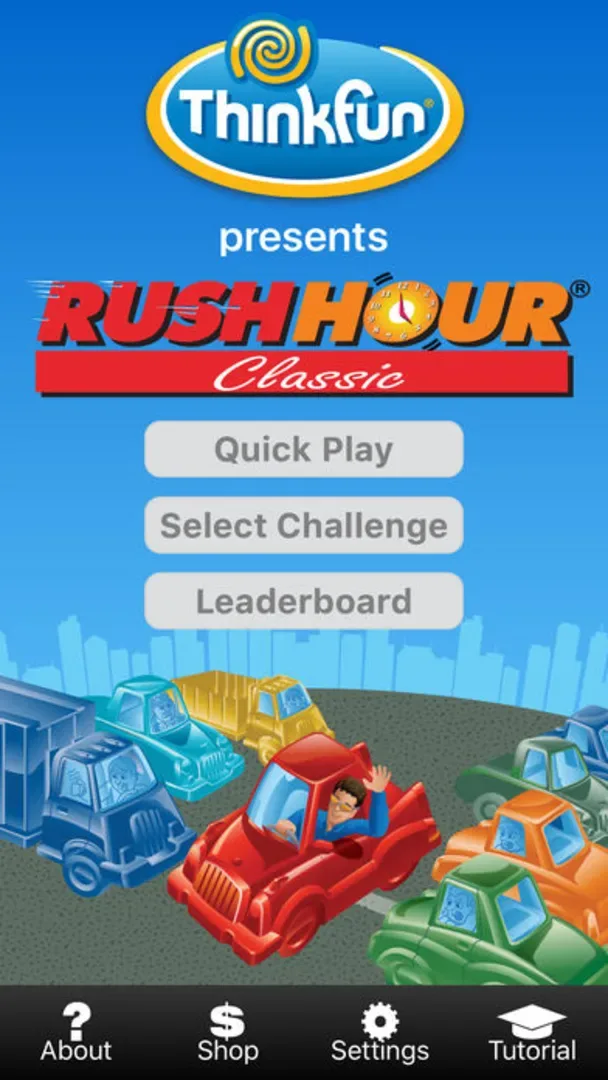Viewport: 608px width, 1080px height.
Task: Open the About section
Action: coord(76,1034)
